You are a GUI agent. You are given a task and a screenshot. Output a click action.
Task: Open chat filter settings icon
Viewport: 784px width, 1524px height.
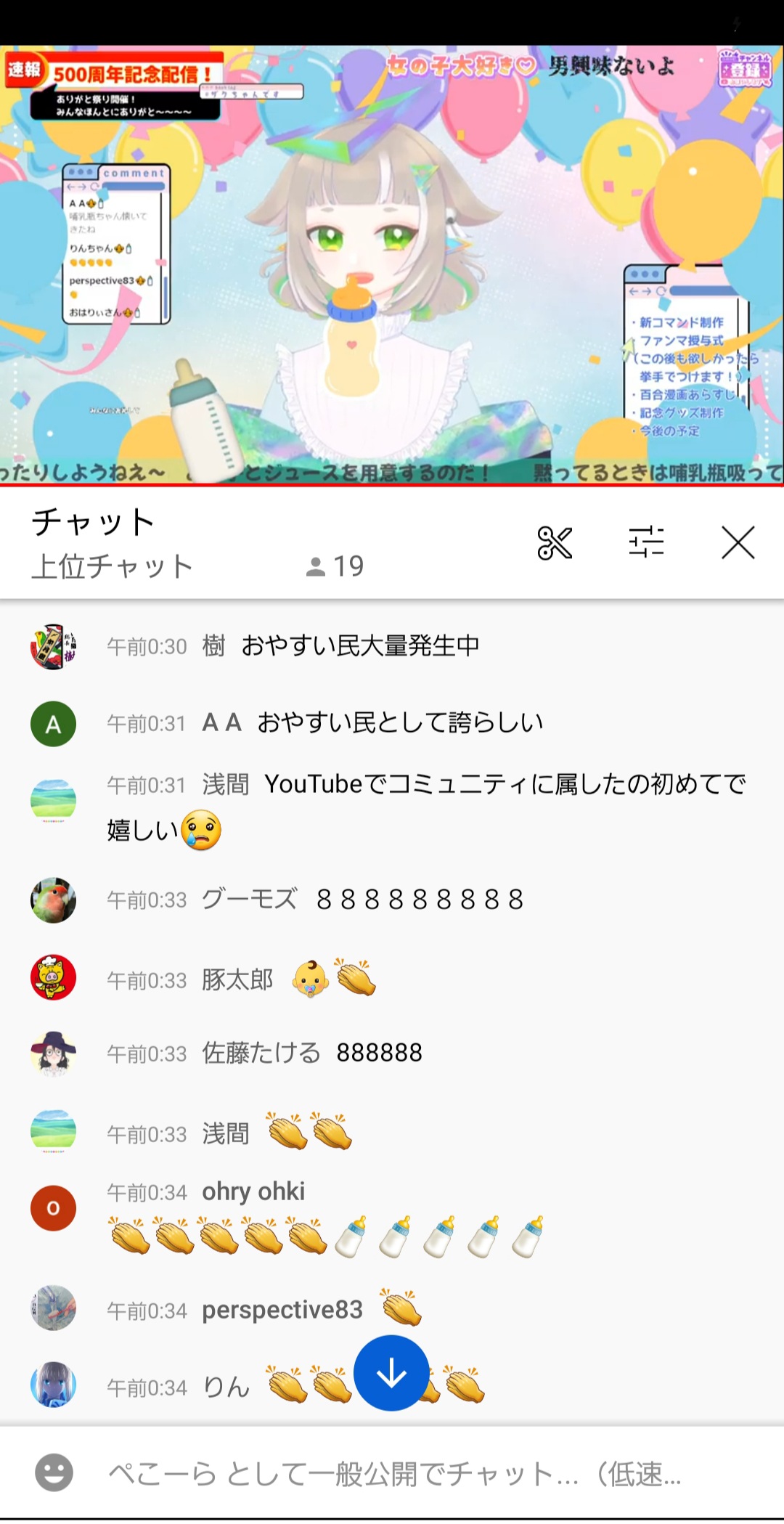(x=646, y=542)
